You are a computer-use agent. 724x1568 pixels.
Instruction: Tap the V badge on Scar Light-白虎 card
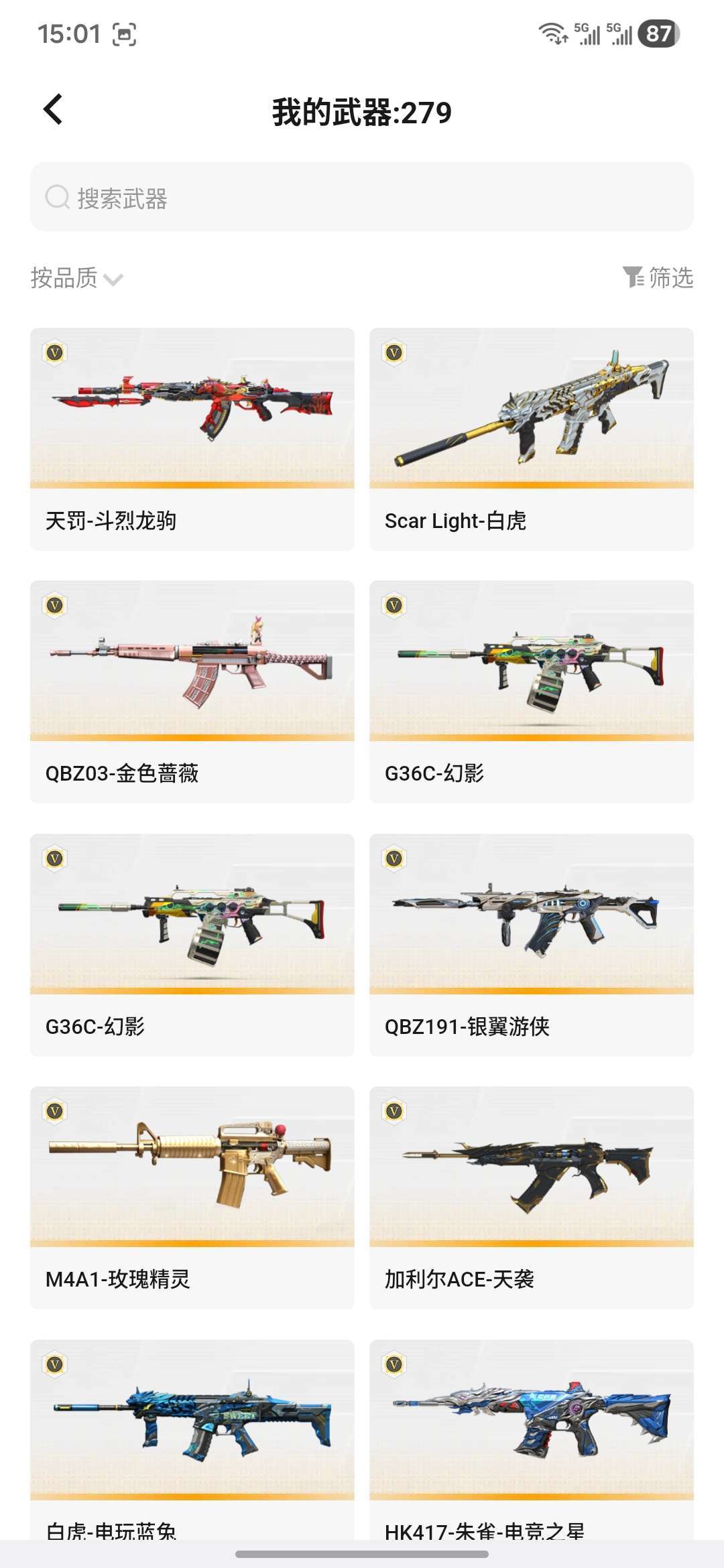394,354
